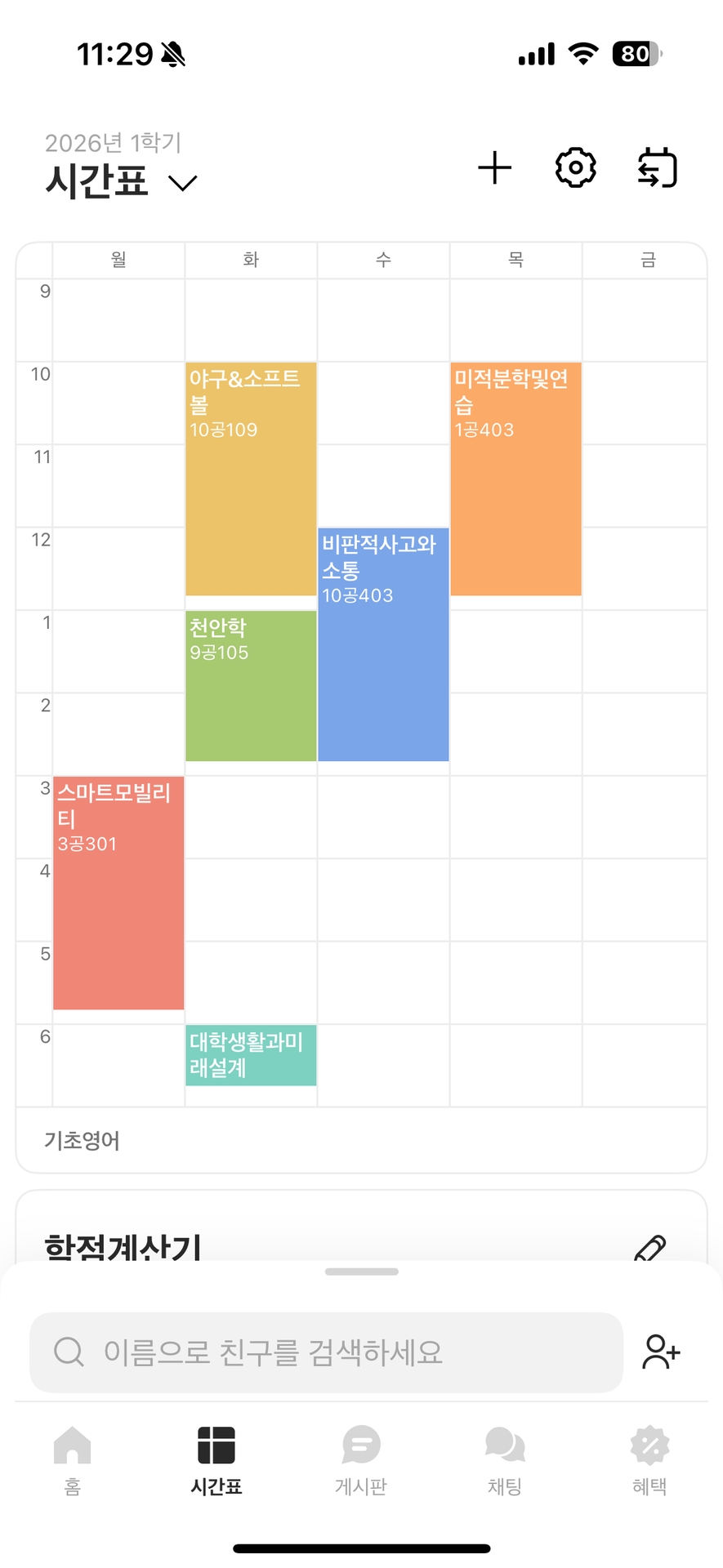Select the 시간표 tab
Viewport: 723px width, 1568px height.
[x=216, y=1461]
